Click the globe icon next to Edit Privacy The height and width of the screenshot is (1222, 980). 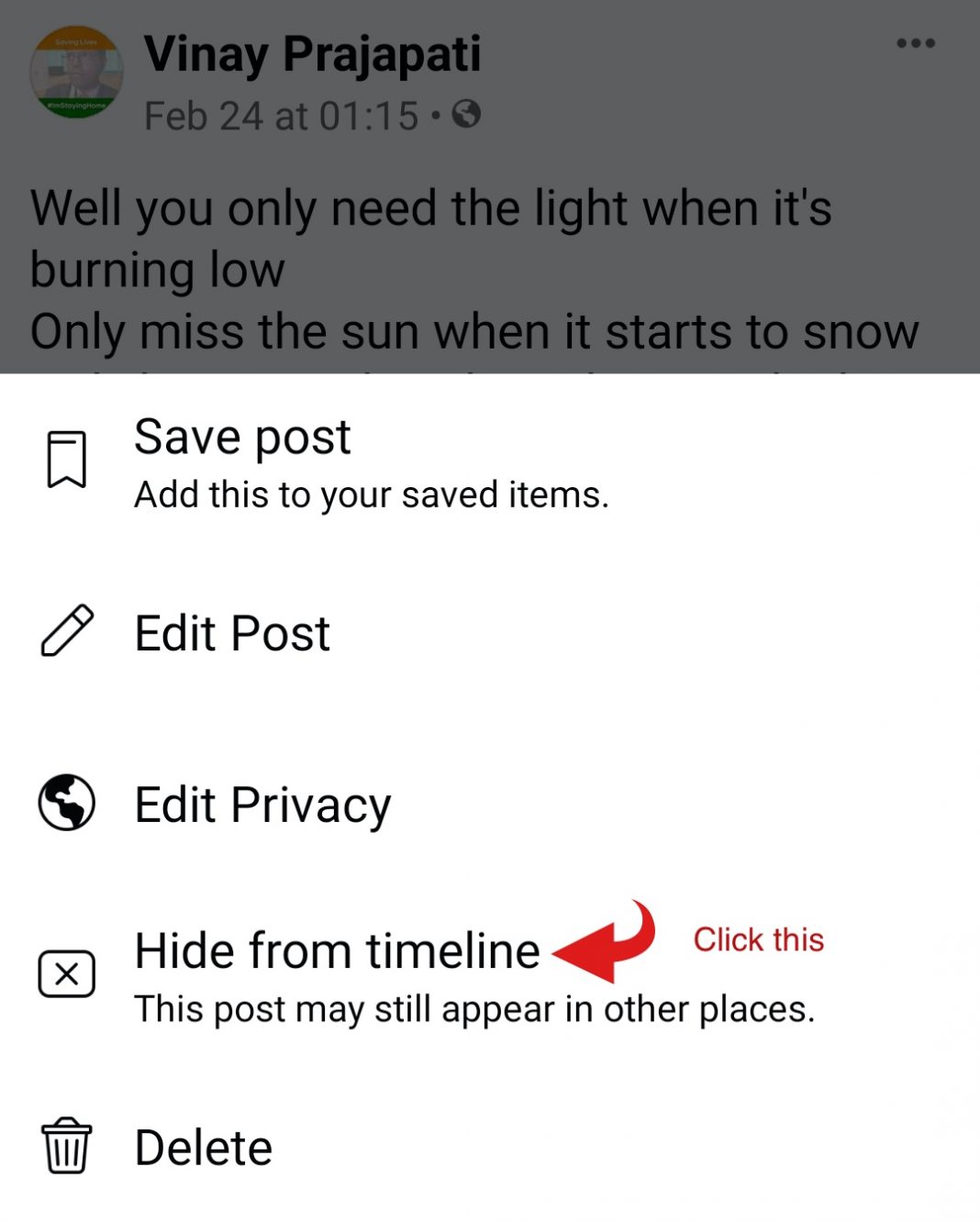(x=67, y=805)
